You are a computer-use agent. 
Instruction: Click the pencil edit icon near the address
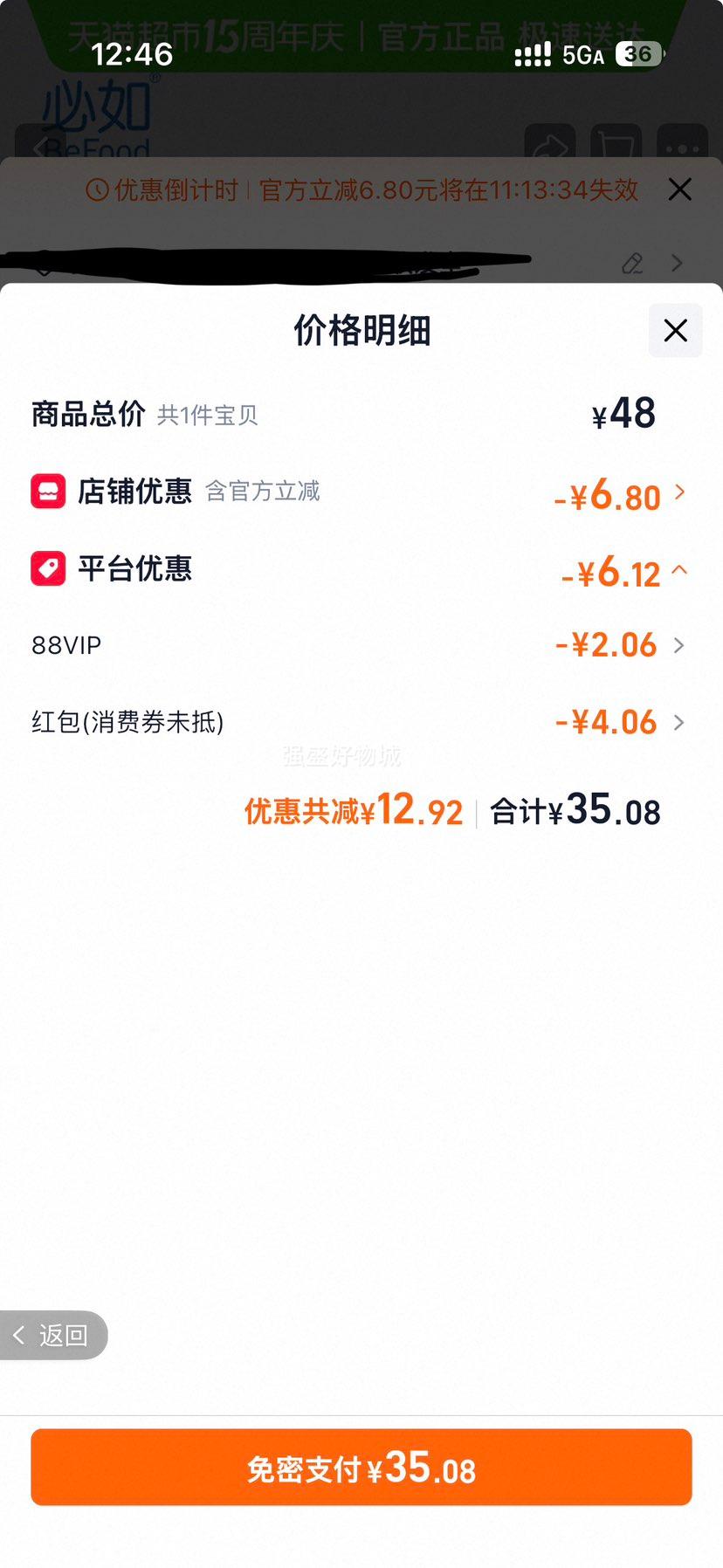coord(632,263)
